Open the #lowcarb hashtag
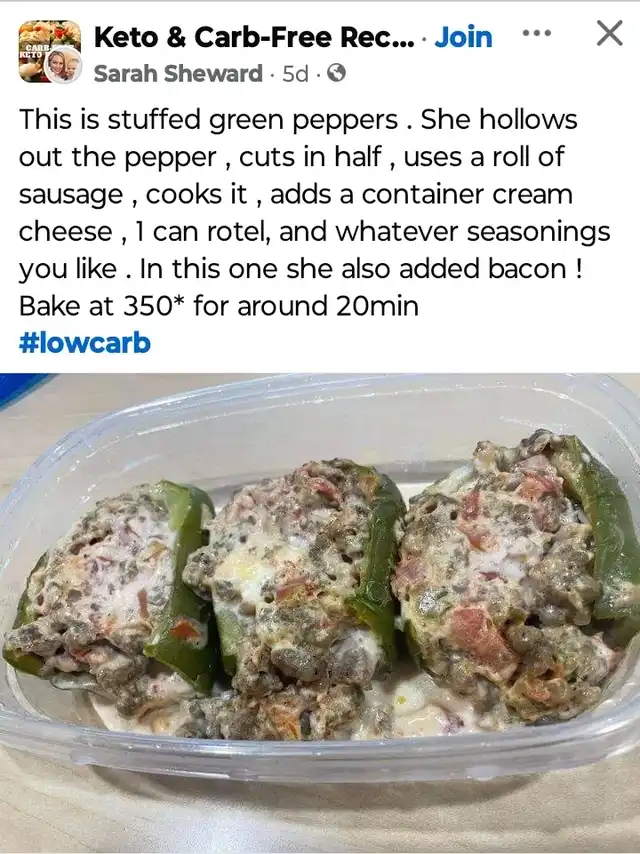Screen dimensions: 640x854 pyautogui.click(x=85, y=343)
